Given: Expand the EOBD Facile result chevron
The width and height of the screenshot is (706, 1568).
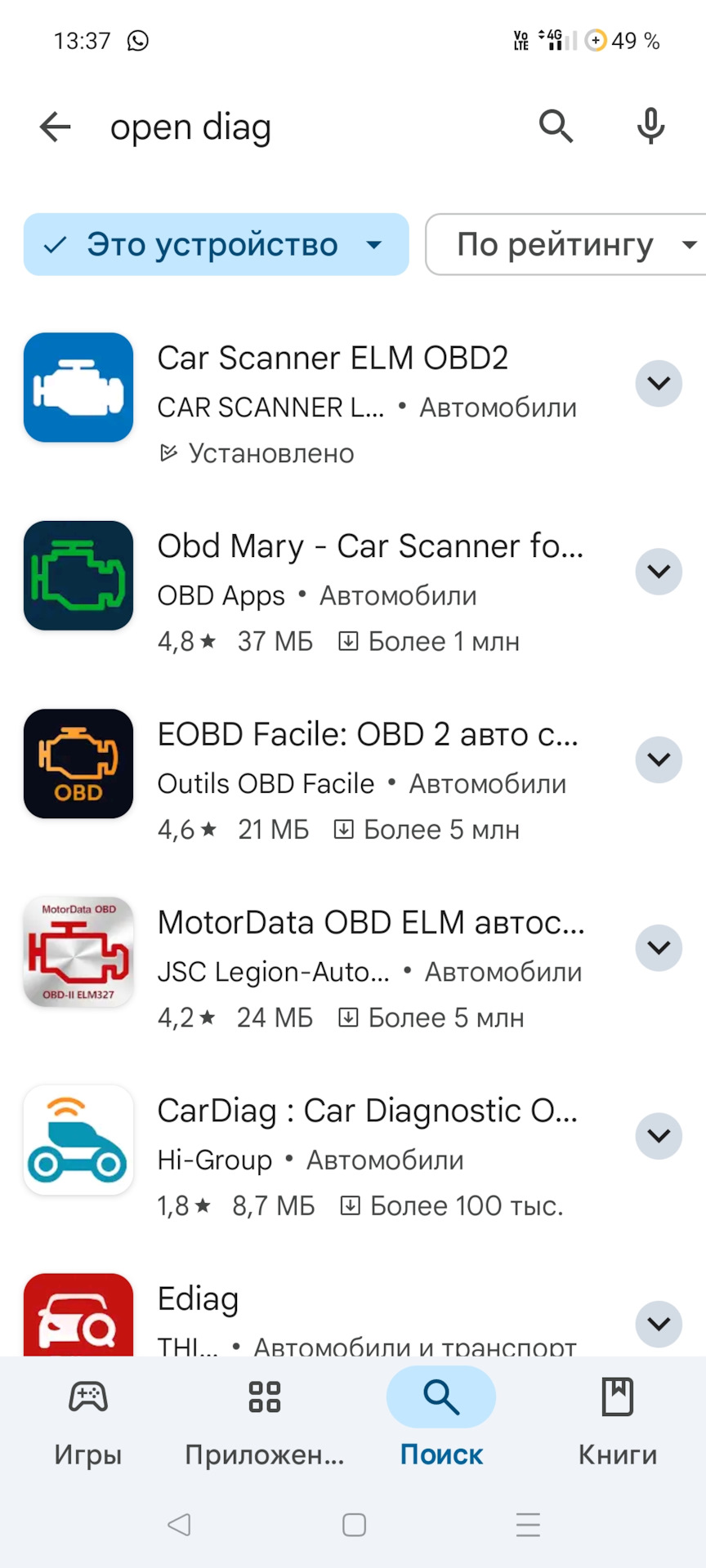Looking at the screenshot, I should (x=659, y=759).
